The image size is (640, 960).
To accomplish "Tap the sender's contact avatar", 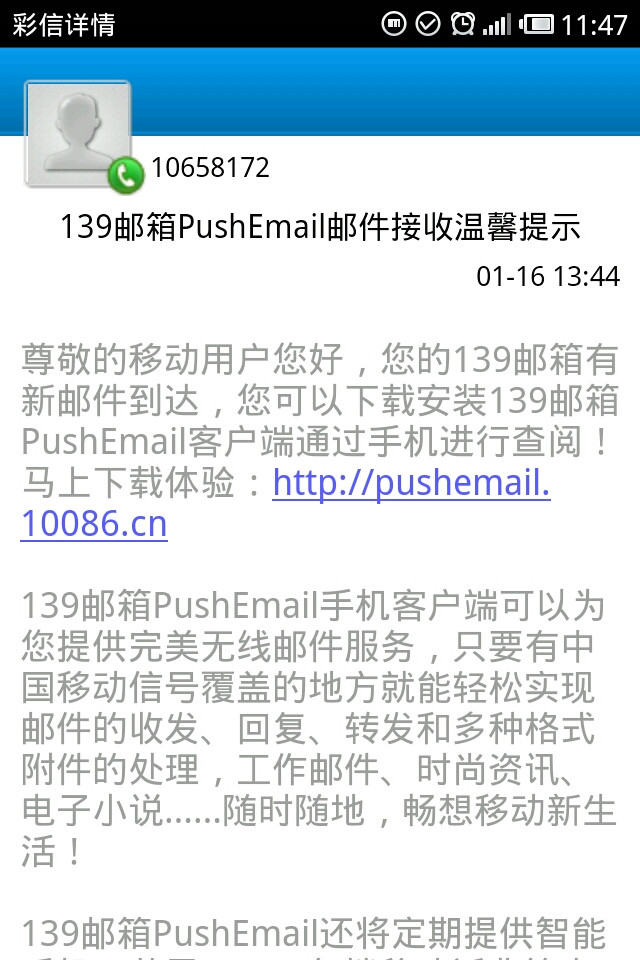I will click(78, 134).
